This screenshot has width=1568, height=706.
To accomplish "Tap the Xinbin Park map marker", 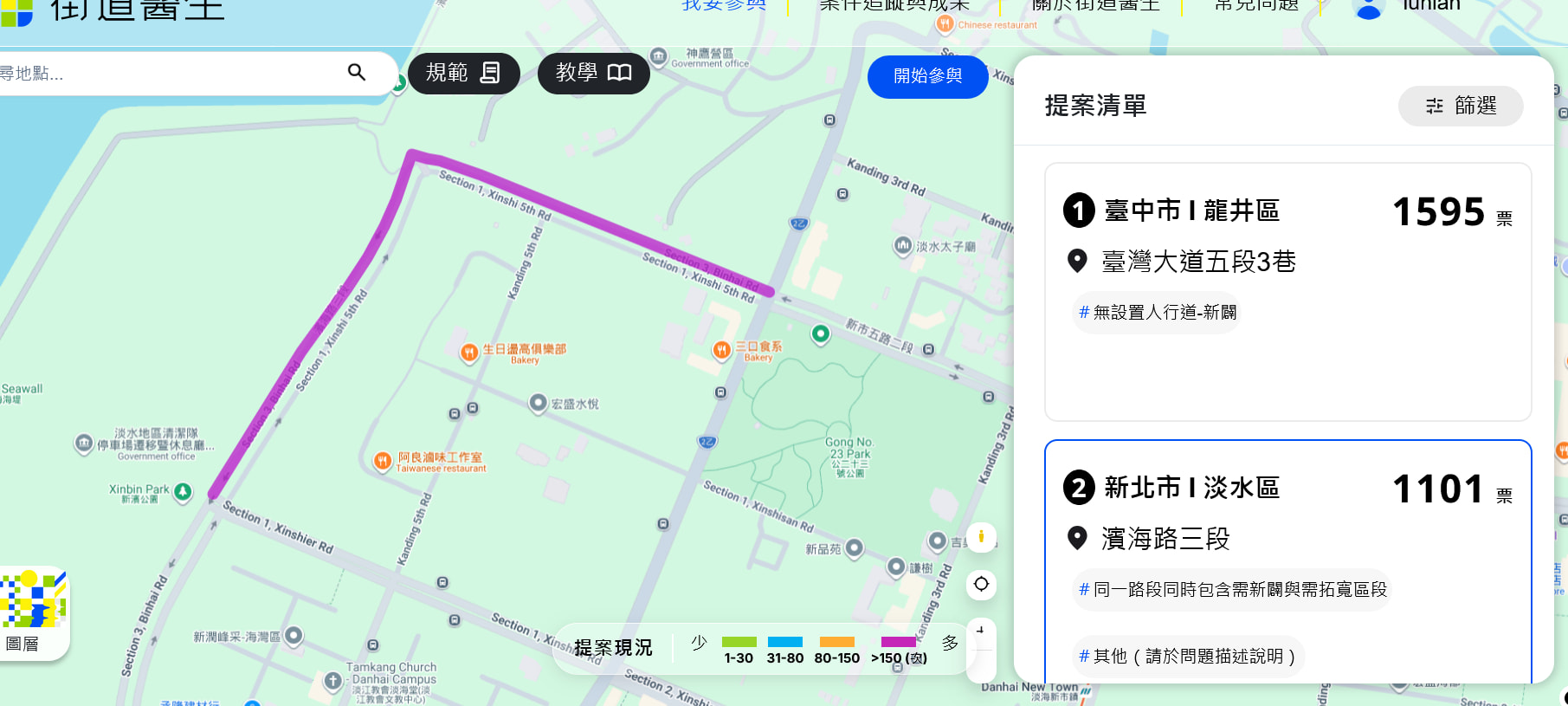I will pyautogui.click(x=183, y=491).
